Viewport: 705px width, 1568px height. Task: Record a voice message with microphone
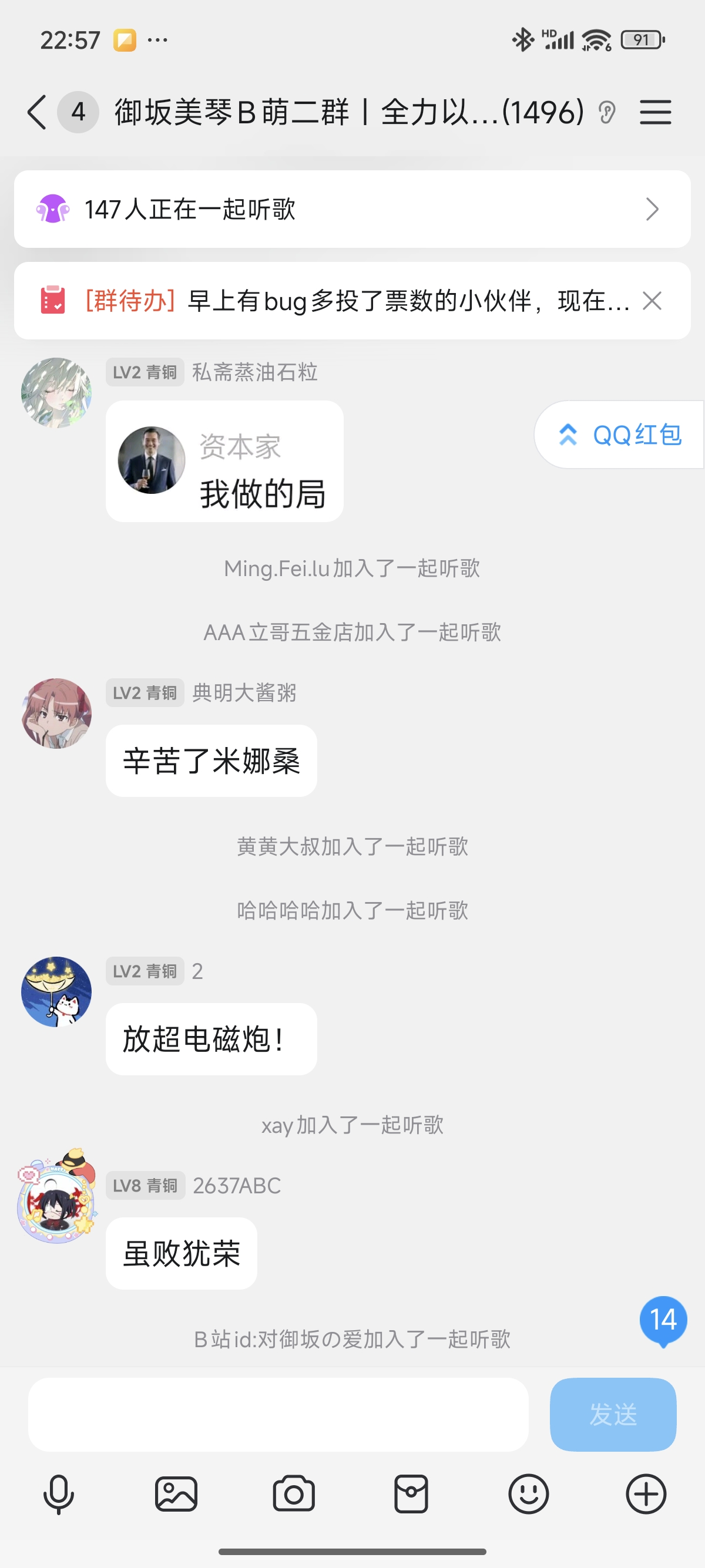[x=58, y=1494]
